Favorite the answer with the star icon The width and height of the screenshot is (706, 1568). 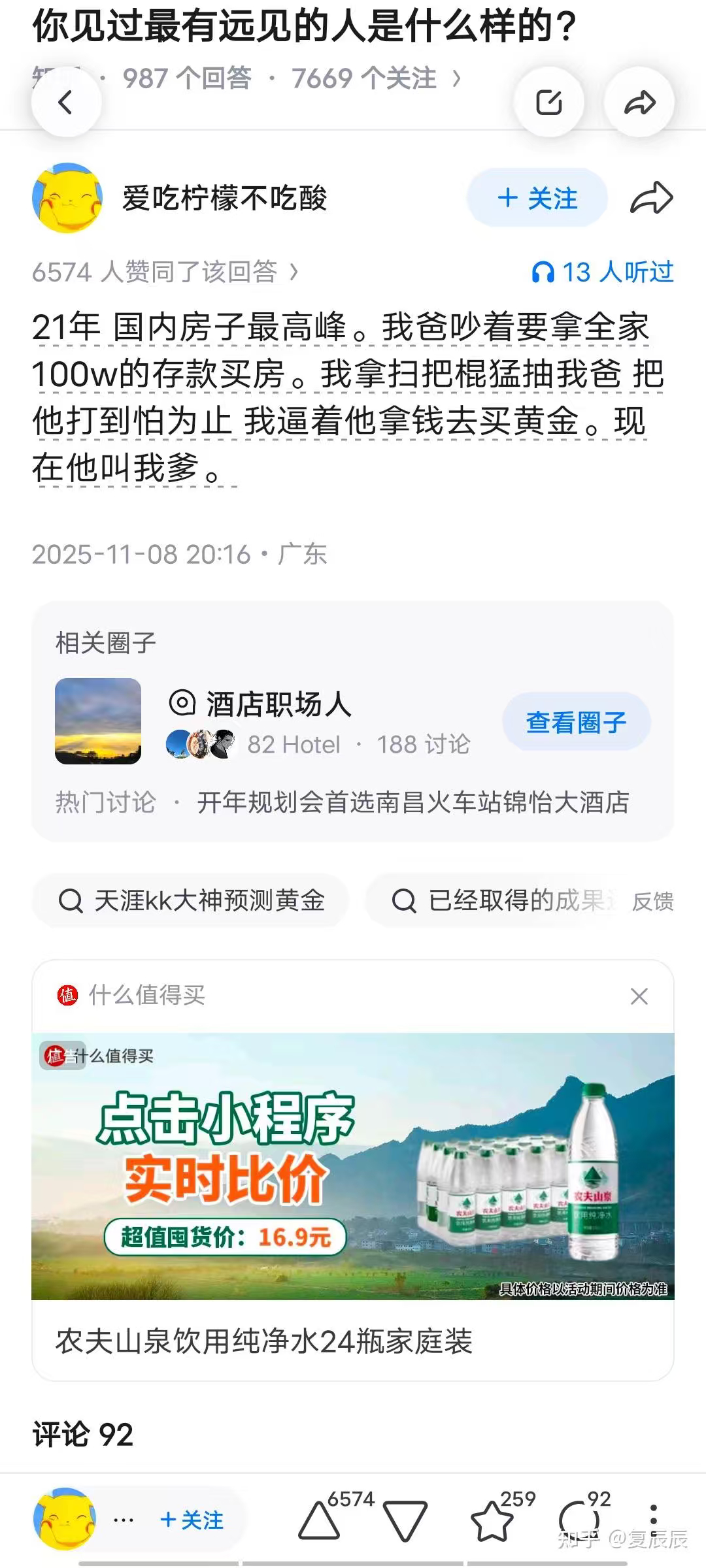tap(492, 1521)
